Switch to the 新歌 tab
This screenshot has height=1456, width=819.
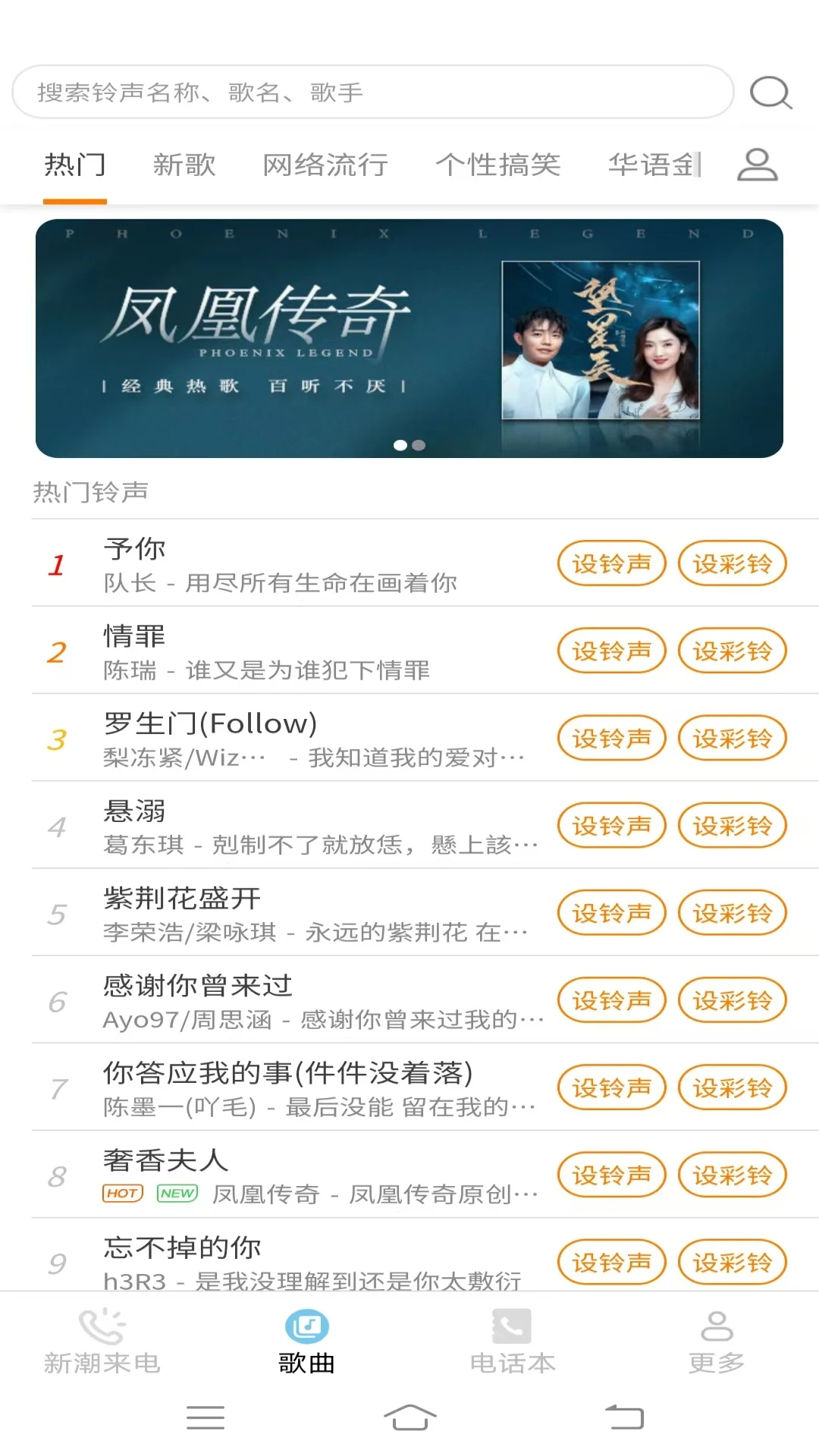coord(184,164)
